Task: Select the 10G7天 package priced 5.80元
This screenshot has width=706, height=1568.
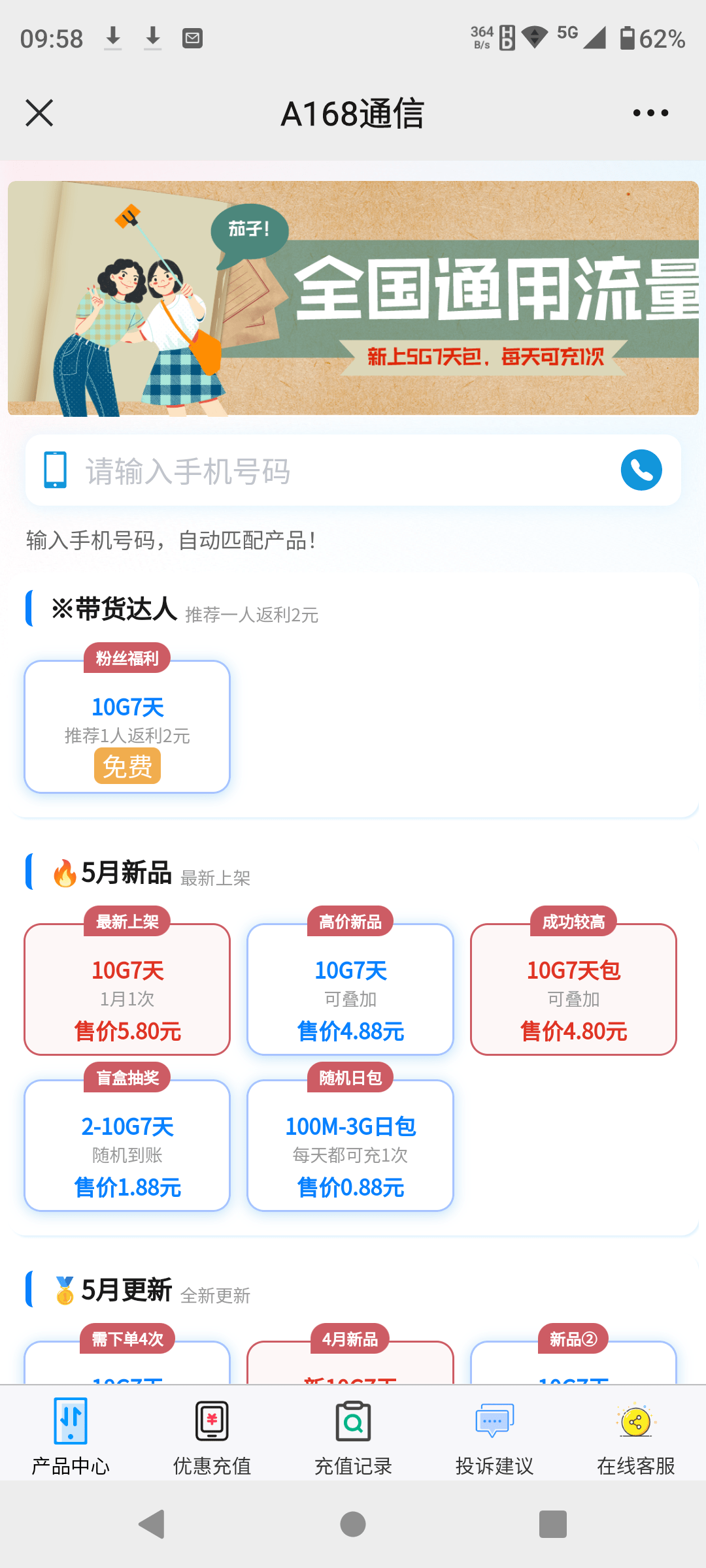Action: tap(126, 988)
